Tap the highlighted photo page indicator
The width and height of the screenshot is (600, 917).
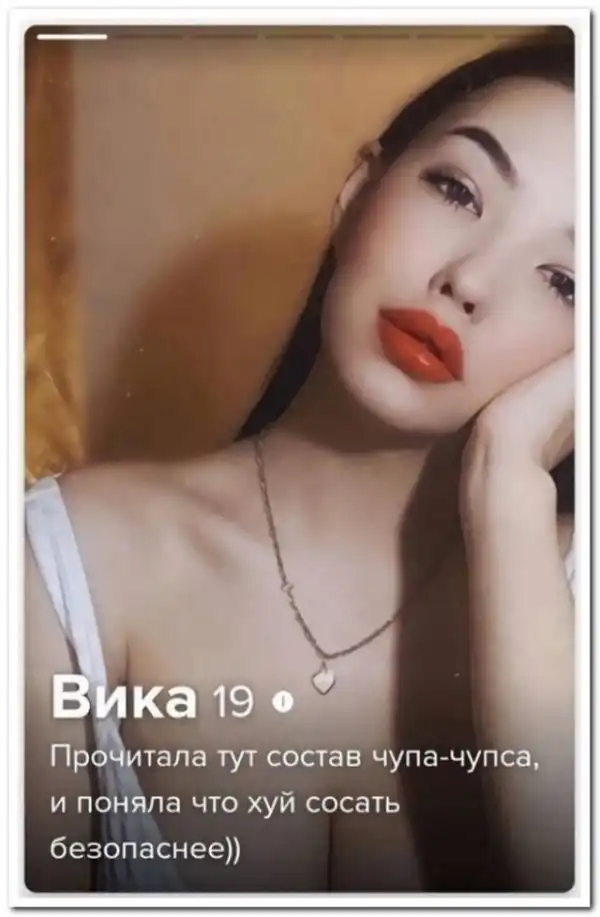(x=72, y=37)
